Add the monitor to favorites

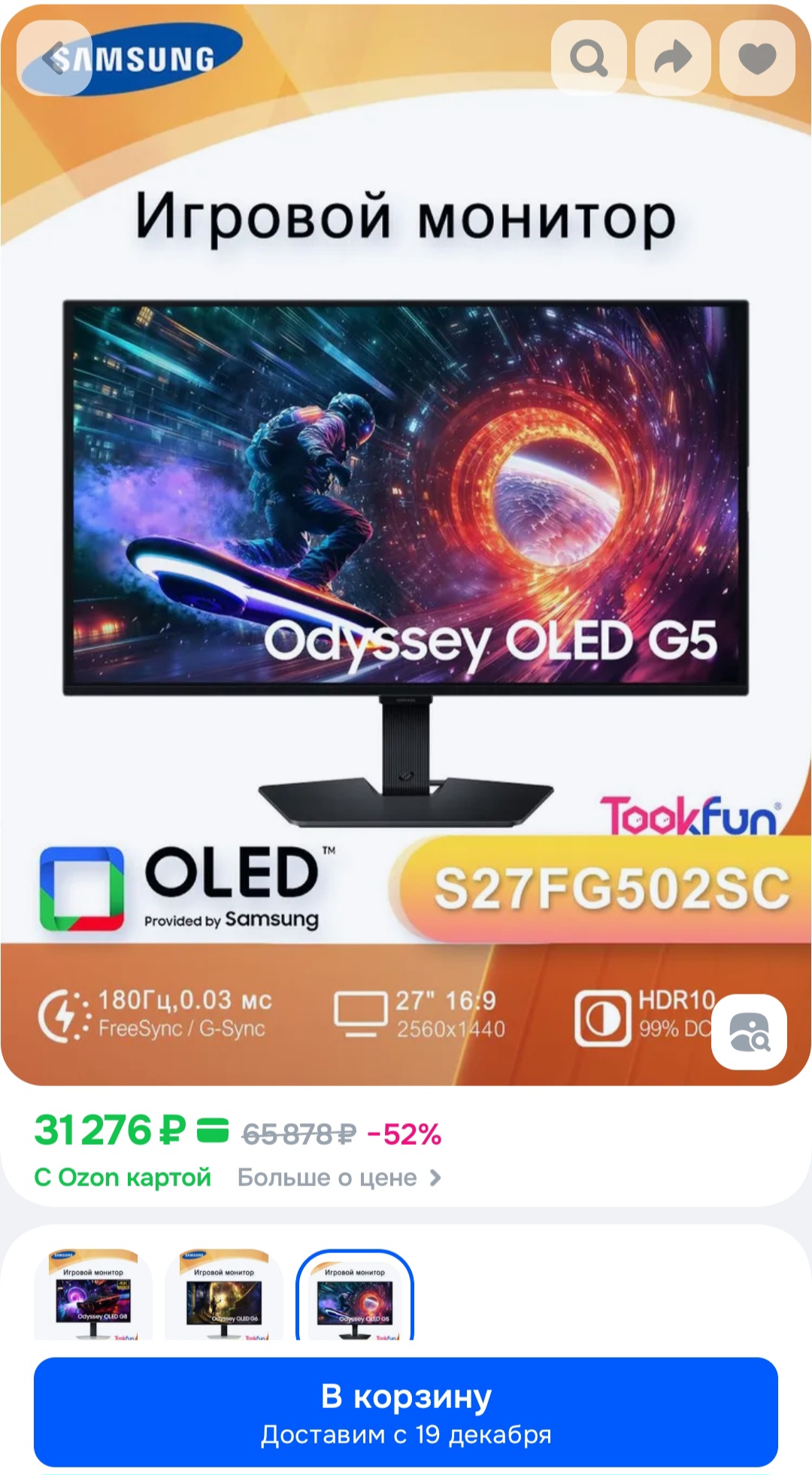click(757, 58)
